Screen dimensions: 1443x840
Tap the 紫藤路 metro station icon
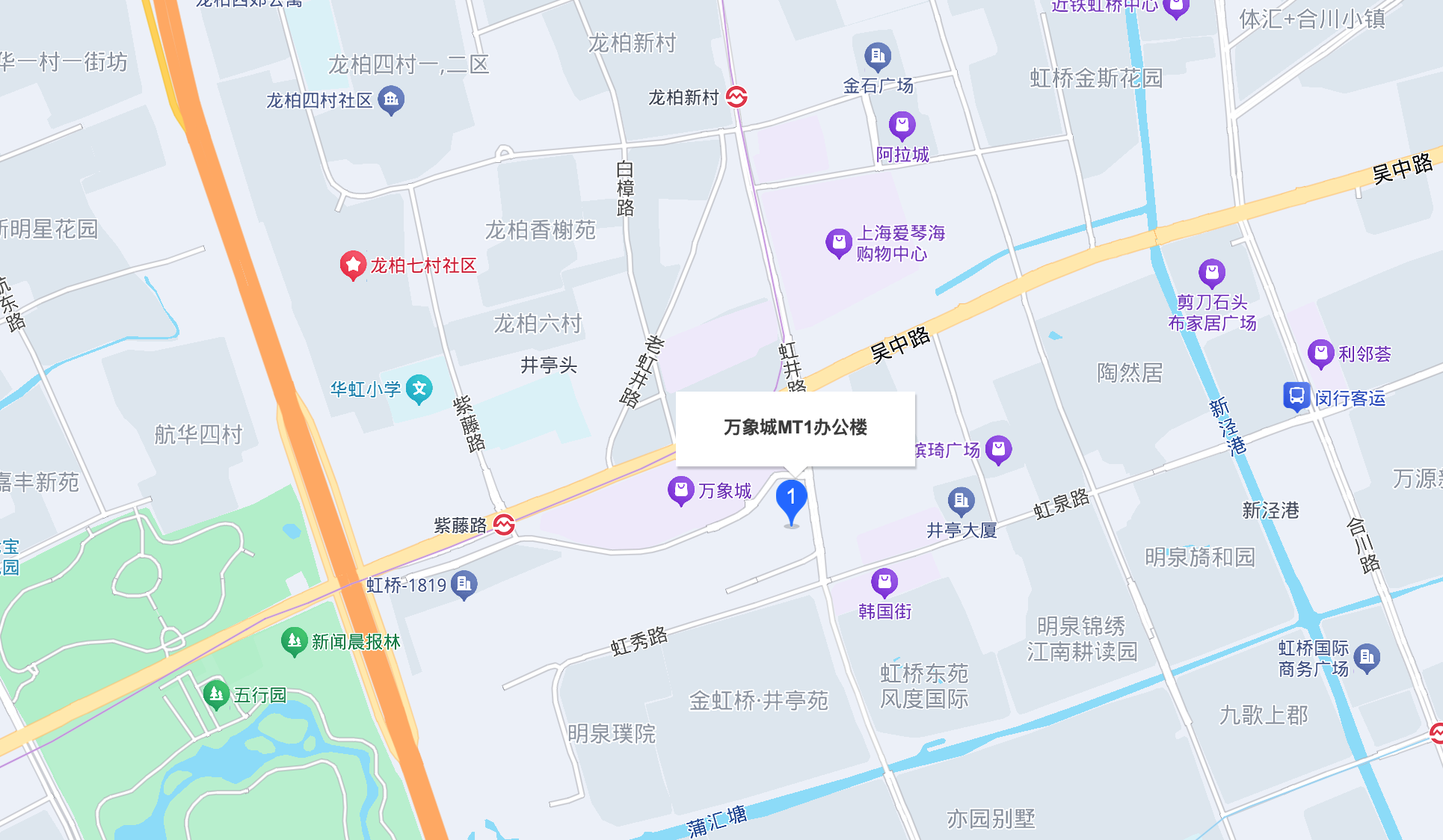point(504,525)
